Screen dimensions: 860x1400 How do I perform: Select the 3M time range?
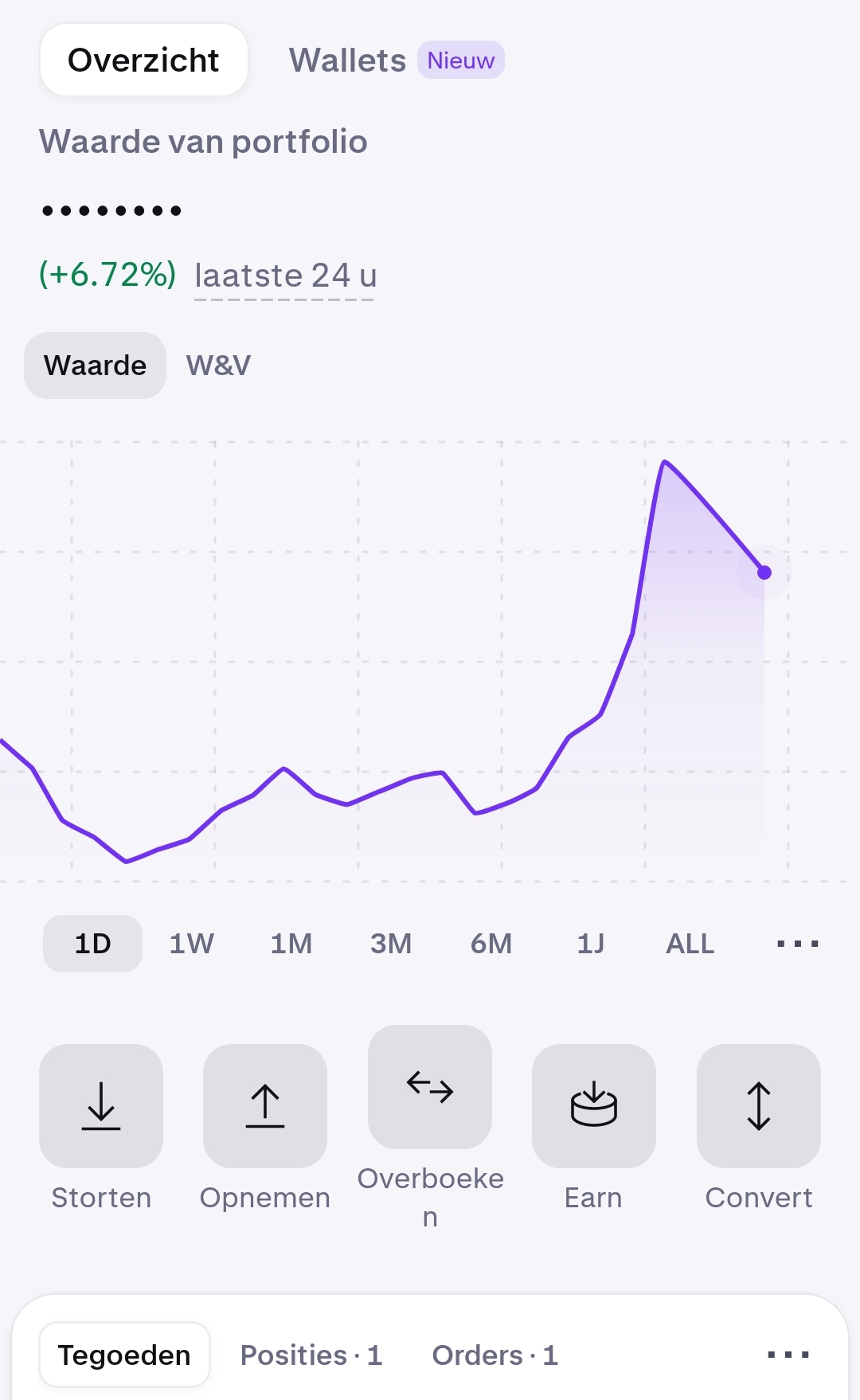click(391, 944)
